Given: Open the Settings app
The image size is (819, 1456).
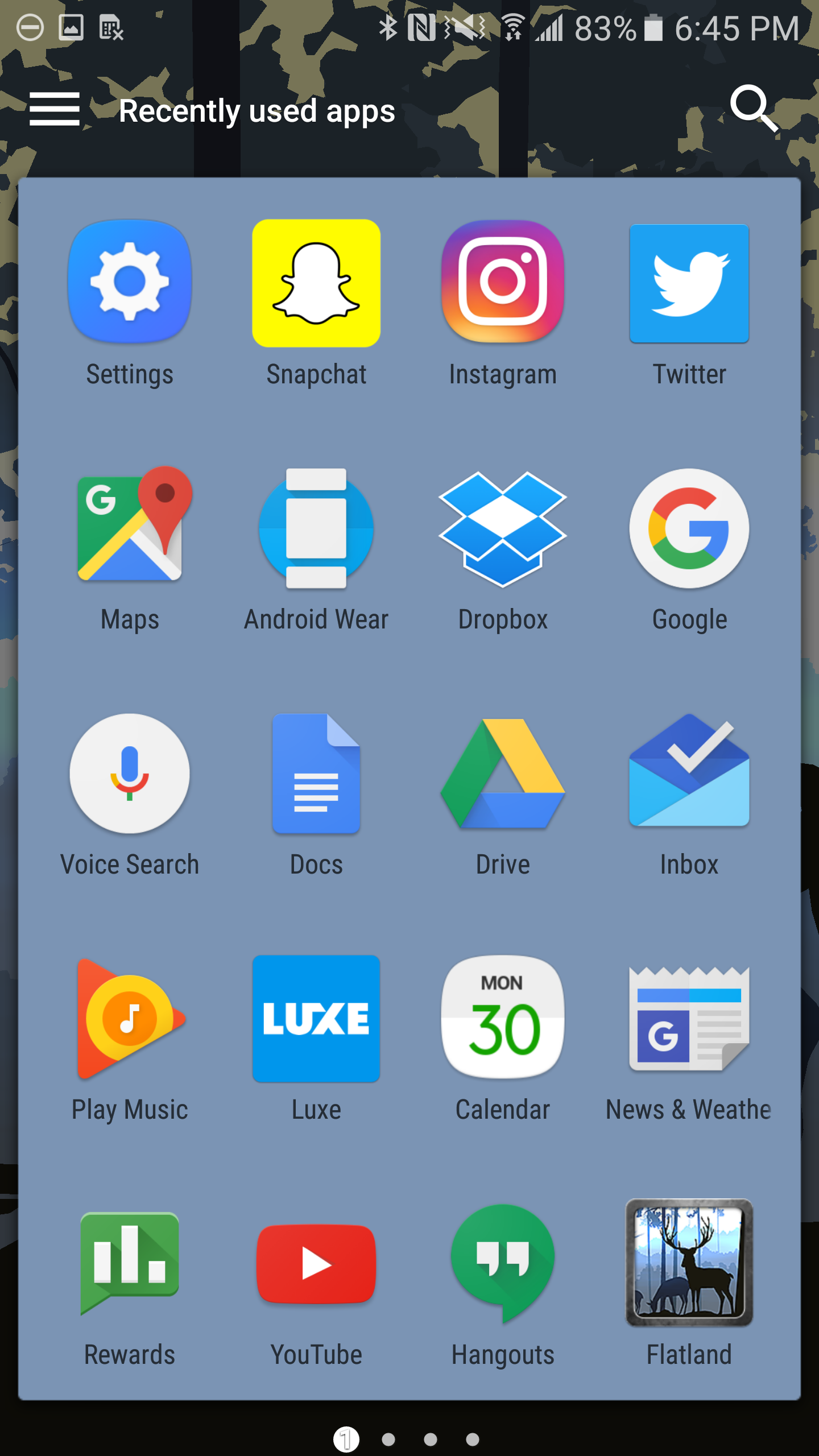Looking at the screenshot, I should pyautogui.click(x=130, y=283).
